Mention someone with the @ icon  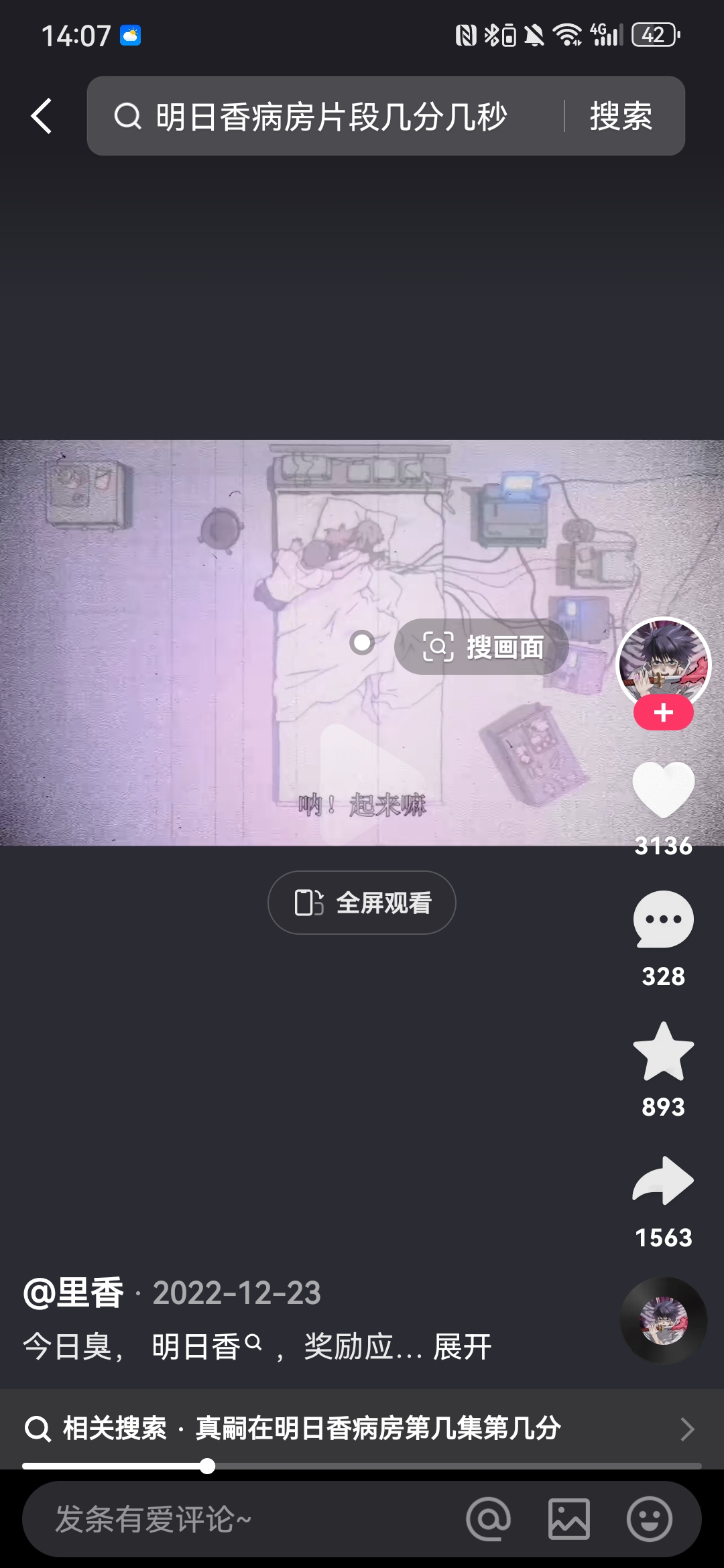[x=489, y=1519]
